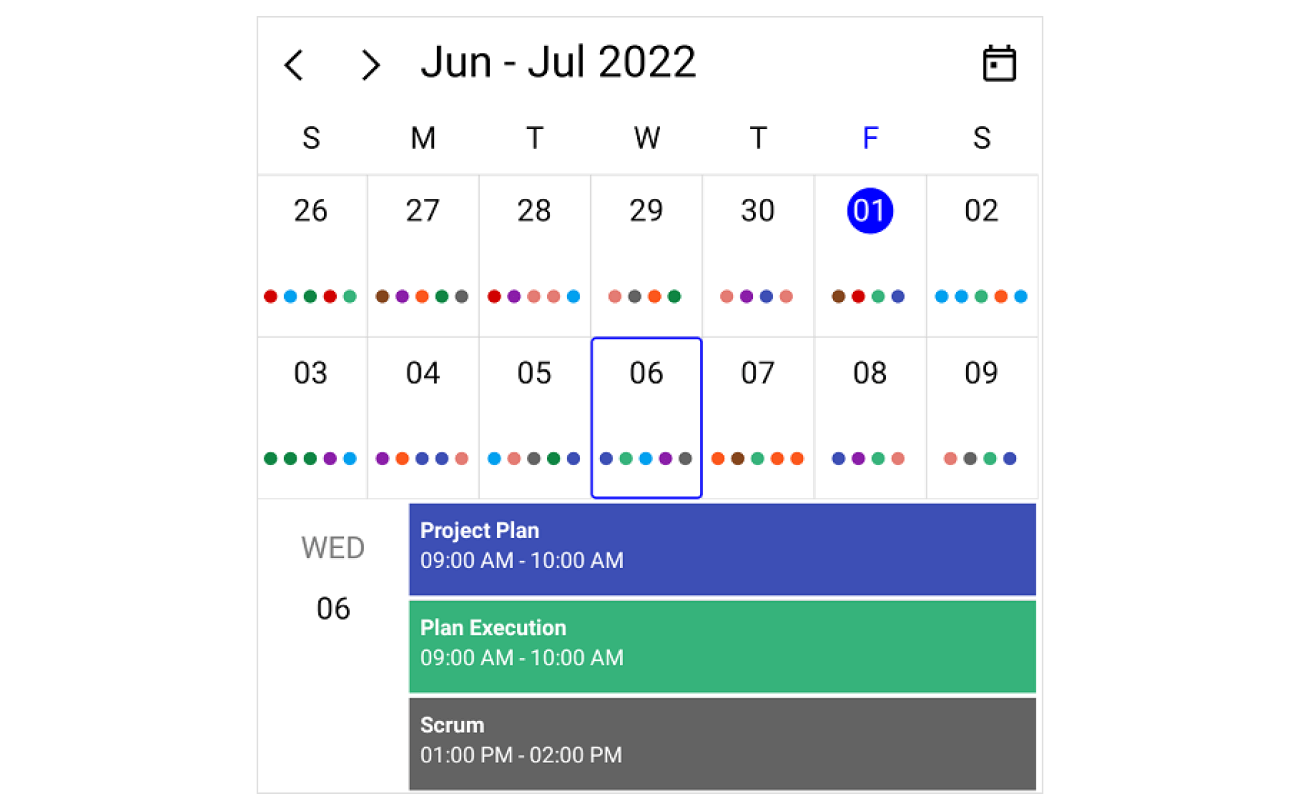Select date 26 in the calendar
Viewport: 1300px width, 810px height.
click(x=311, y=211)
